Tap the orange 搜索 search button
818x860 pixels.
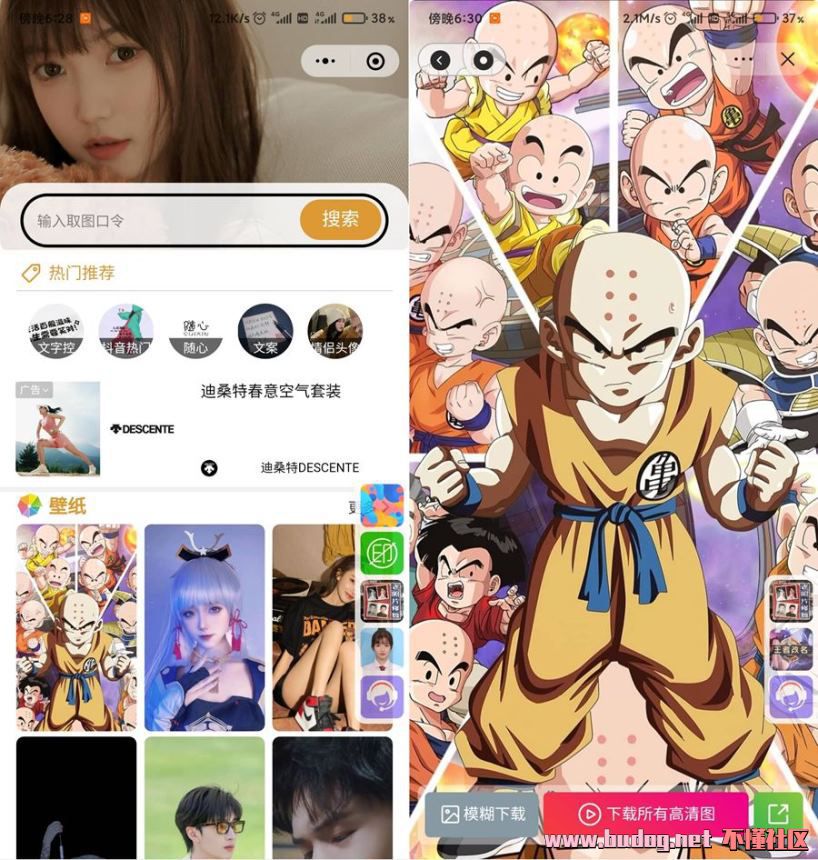(340, 219)
